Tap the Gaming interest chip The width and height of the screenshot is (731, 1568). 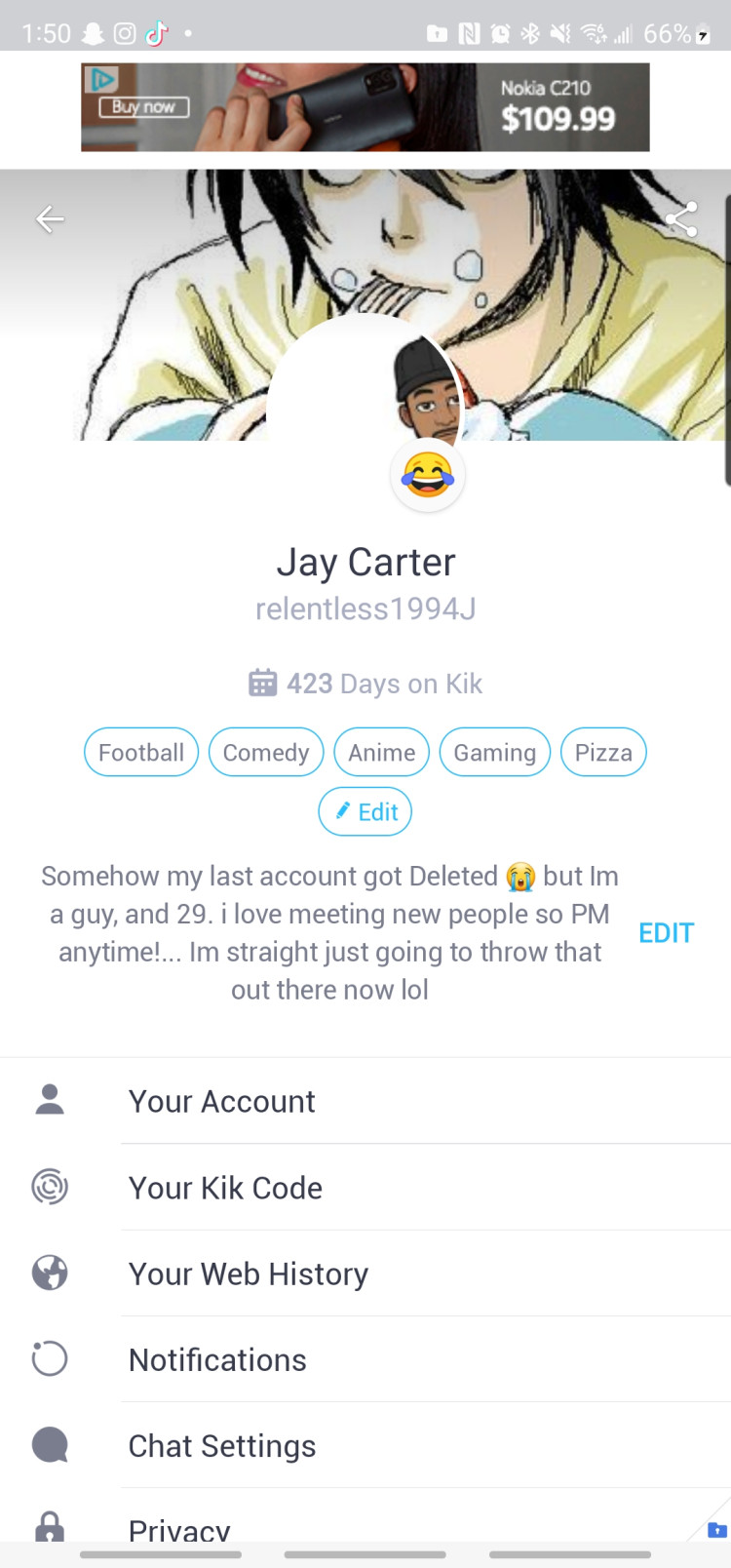tap(495, 753)
